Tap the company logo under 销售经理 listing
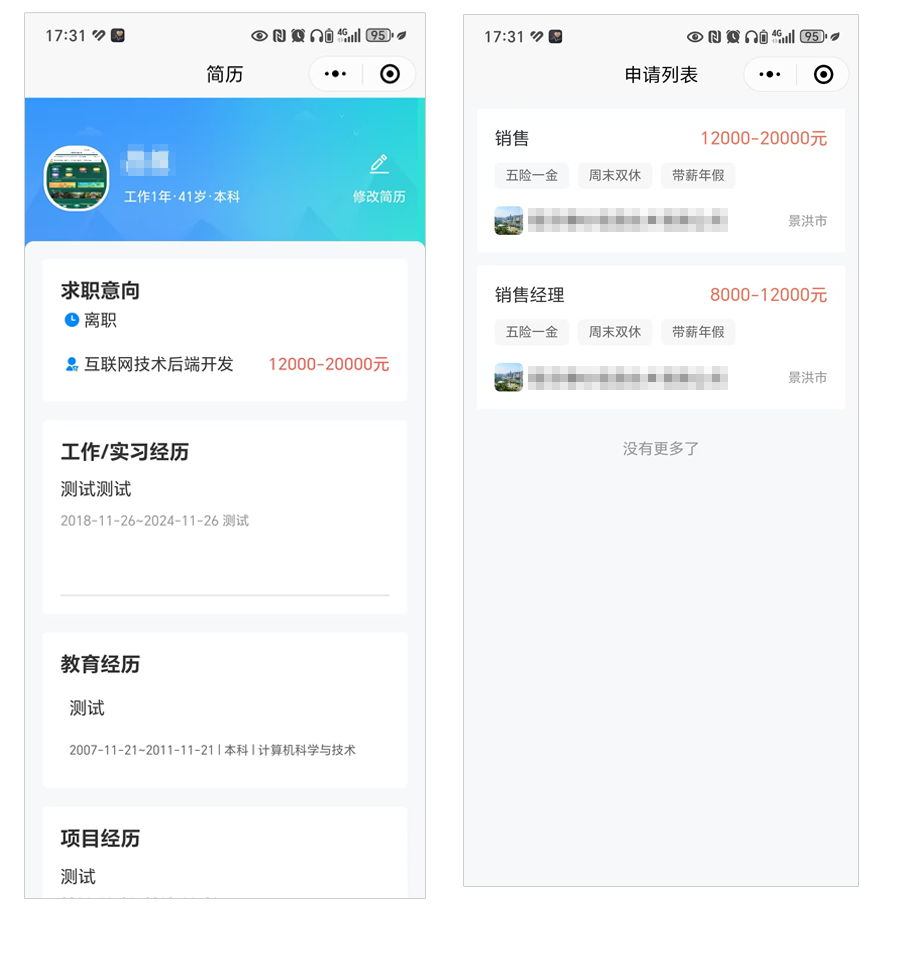The height and width of the screenshot is (974, 900). (510, 377)
